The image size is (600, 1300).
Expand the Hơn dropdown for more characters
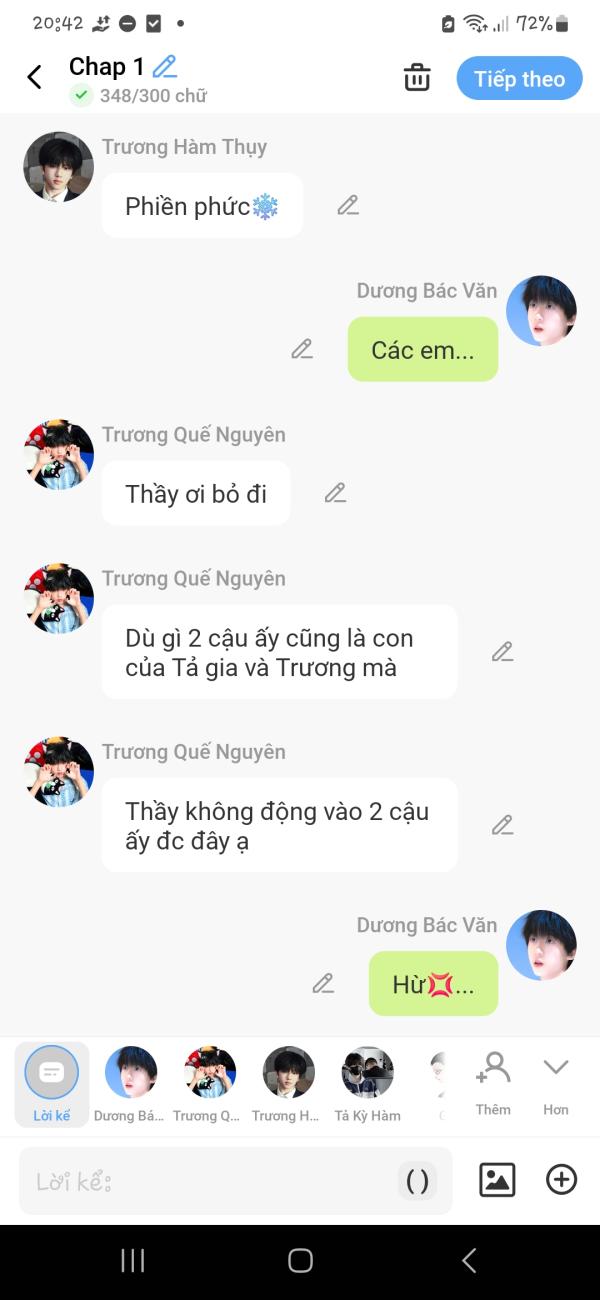[556, 1081]
